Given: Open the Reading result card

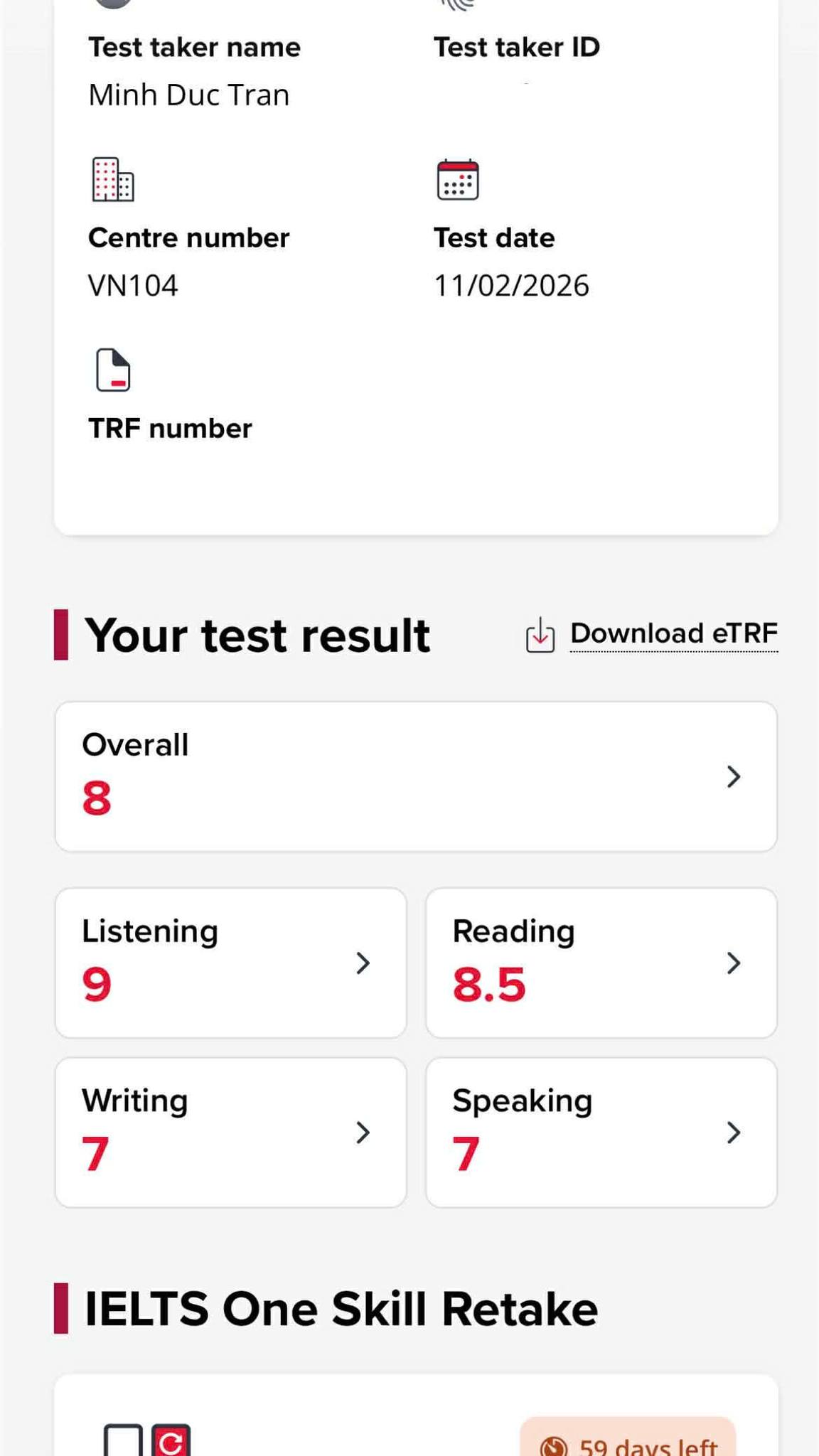Looking at the screenshot, I should click(601, 963).
